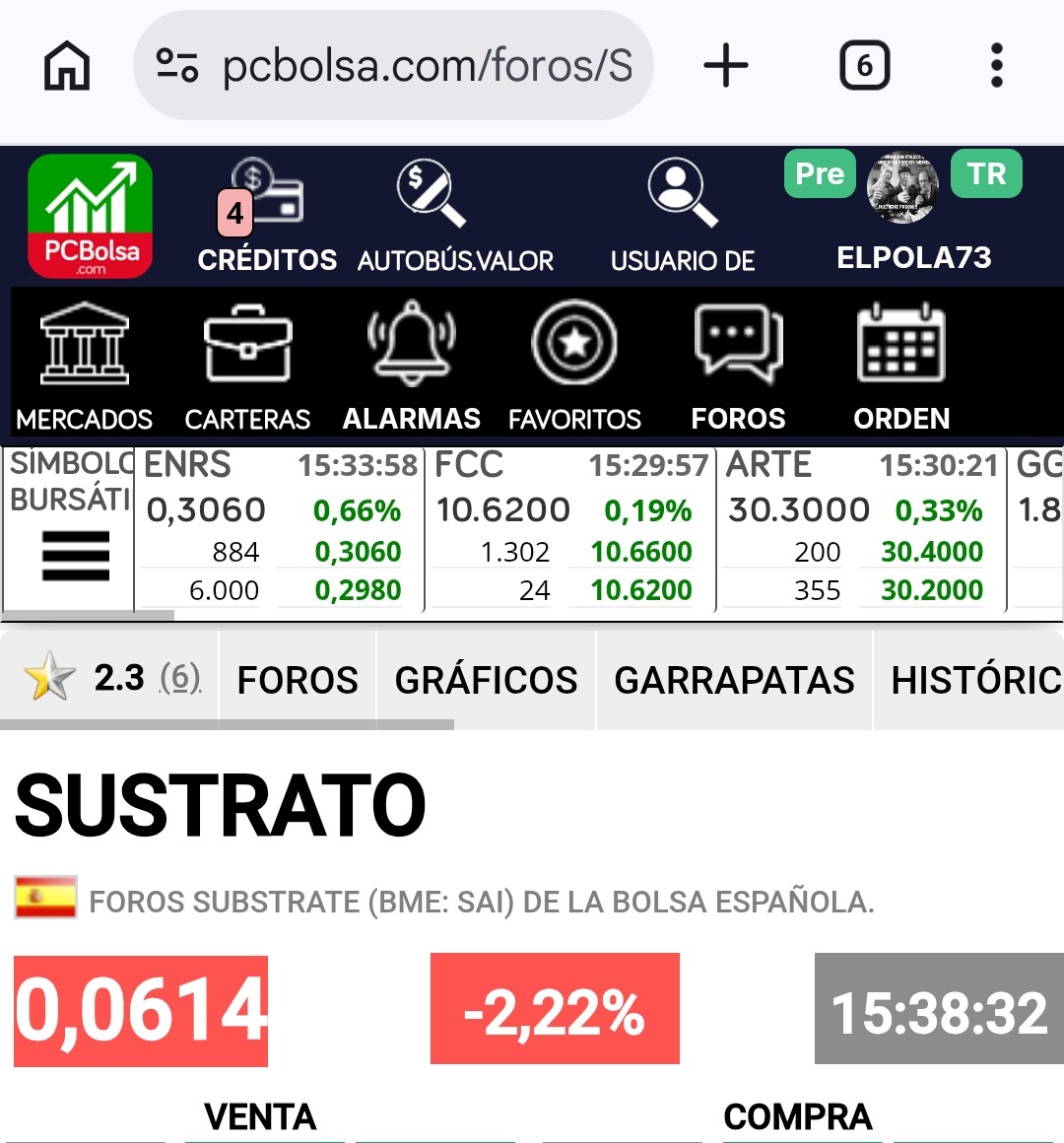The height and width of the screenshot is (1143, 1064).
Task: Open ORDEN calendar
Action: click(901, 367)
